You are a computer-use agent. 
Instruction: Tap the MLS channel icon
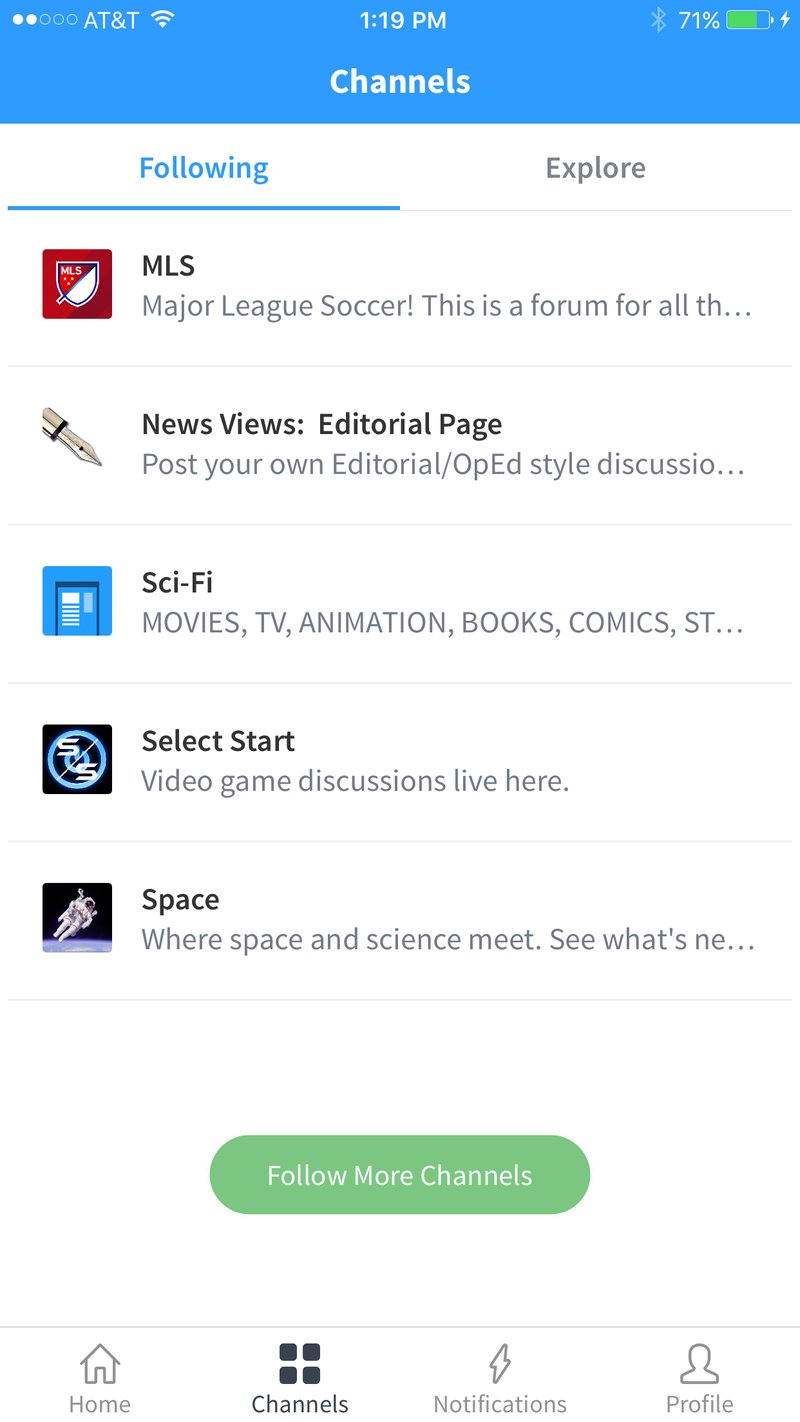(x=77, y=284)
